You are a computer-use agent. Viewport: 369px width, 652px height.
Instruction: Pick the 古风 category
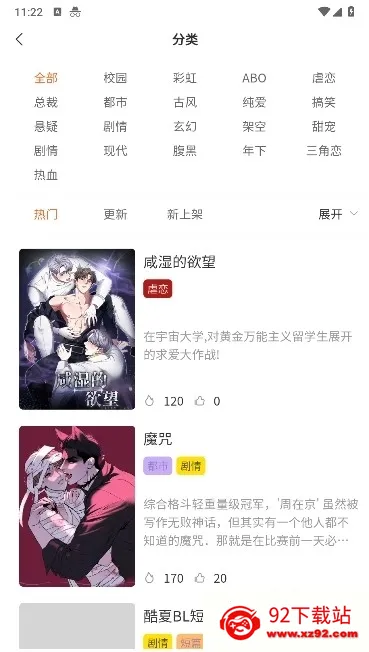(x=185, y=102)
